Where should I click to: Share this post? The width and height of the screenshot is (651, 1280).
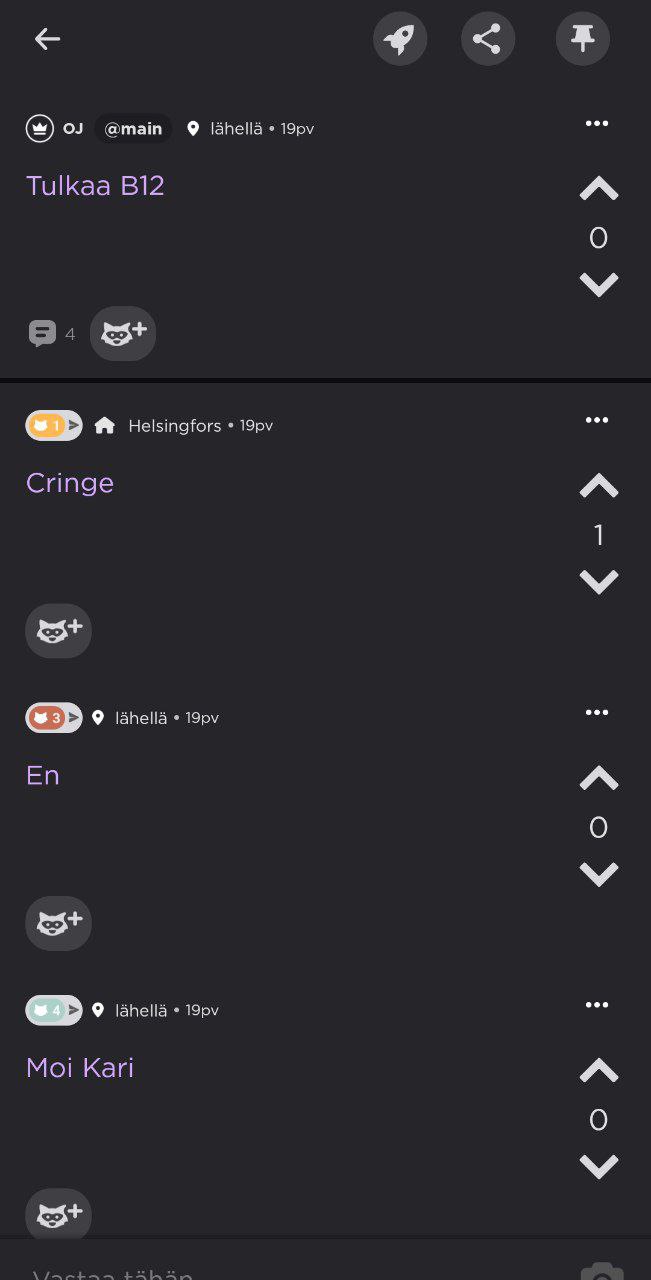(487, 39)
